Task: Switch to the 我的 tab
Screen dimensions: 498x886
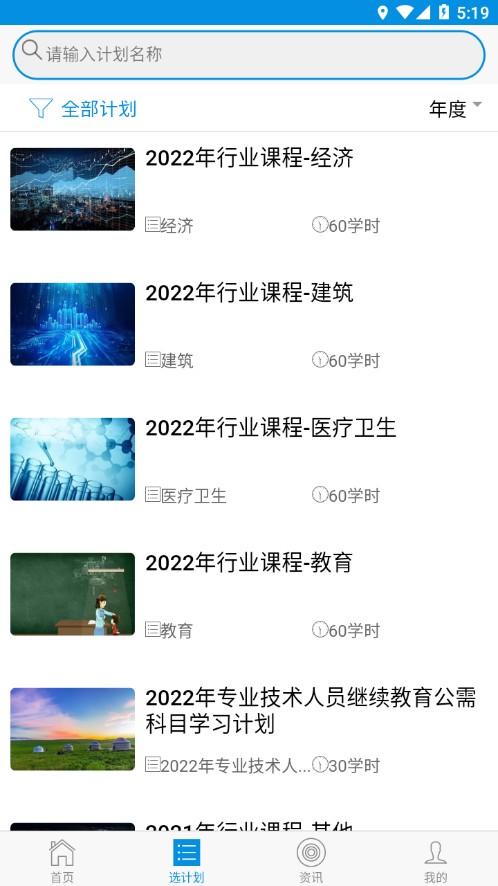Action: [x=435, y=860]
